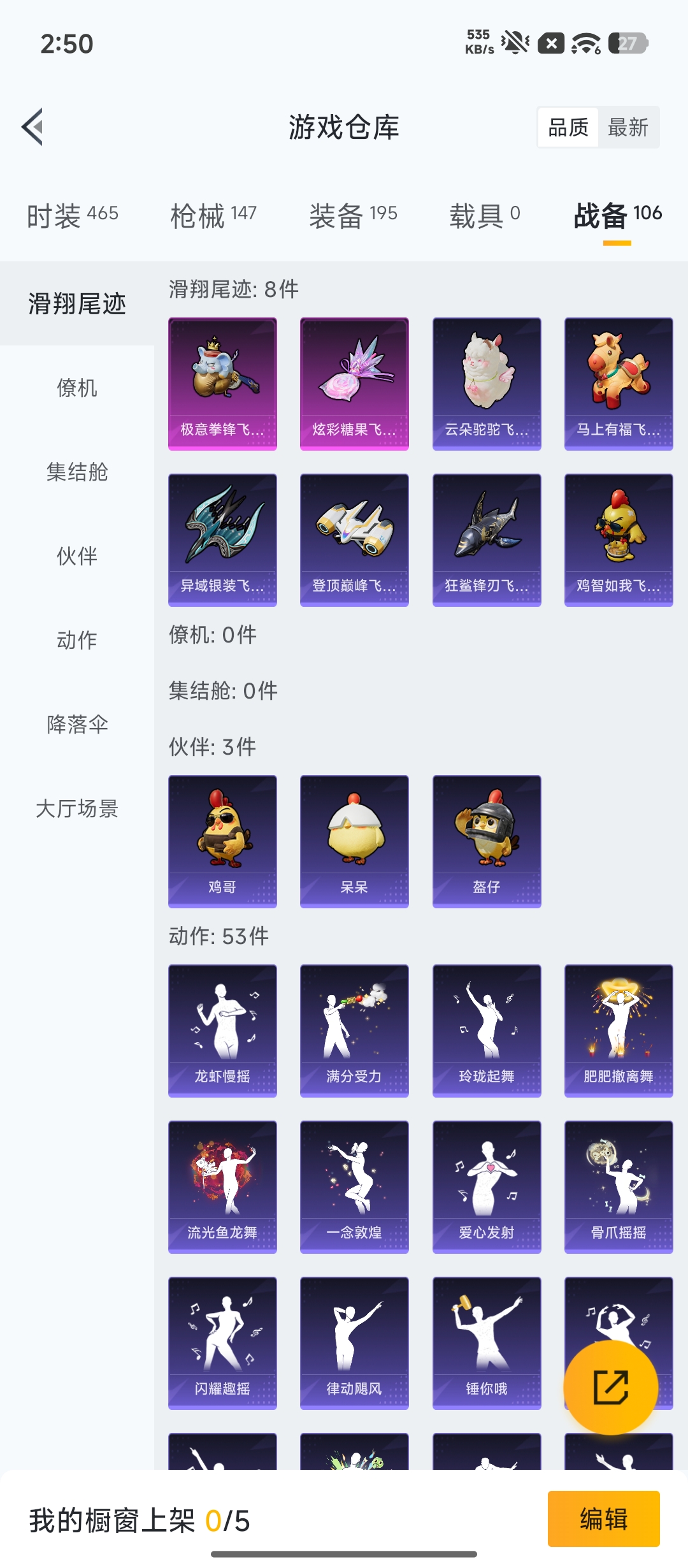688x1568 pixels.
Task: Select the 龙虾慢摇 emote thumbnail
Action: tap(222, 1030)
